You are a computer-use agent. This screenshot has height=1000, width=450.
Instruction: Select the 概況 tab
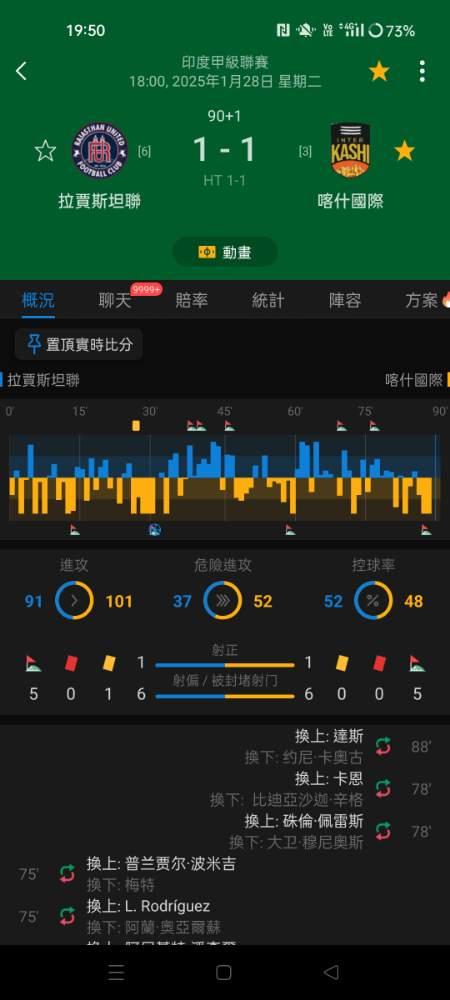pyautogui.click(x=38, y=300)
